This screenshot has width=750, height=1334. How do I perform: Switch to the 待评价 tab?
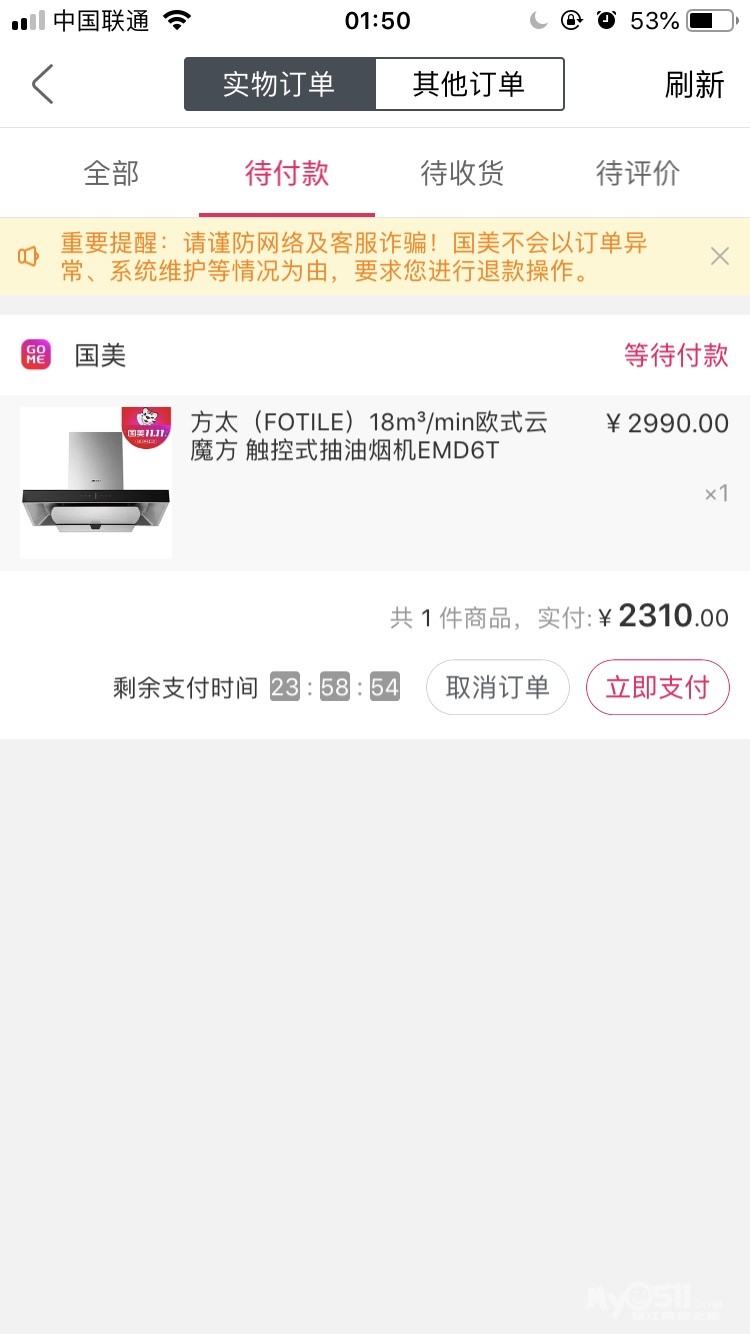tap(638, 173)
